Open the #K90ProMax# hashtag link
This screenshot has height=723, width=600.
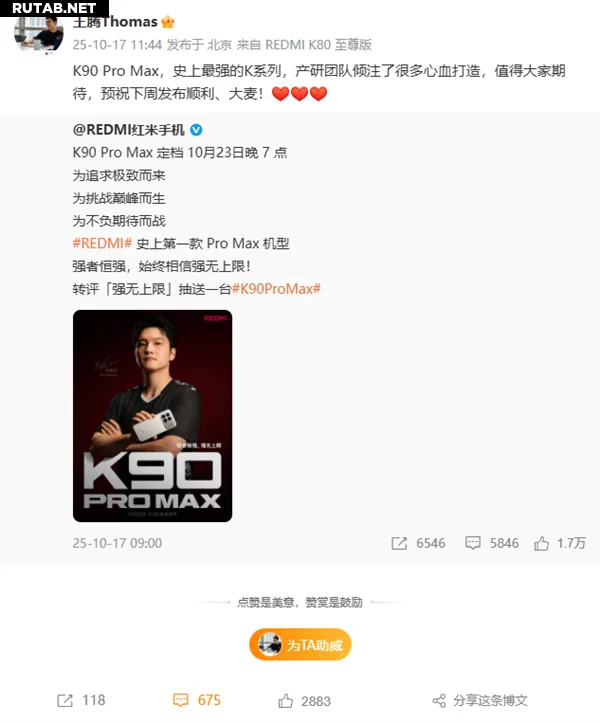click(x=276, y=288)
